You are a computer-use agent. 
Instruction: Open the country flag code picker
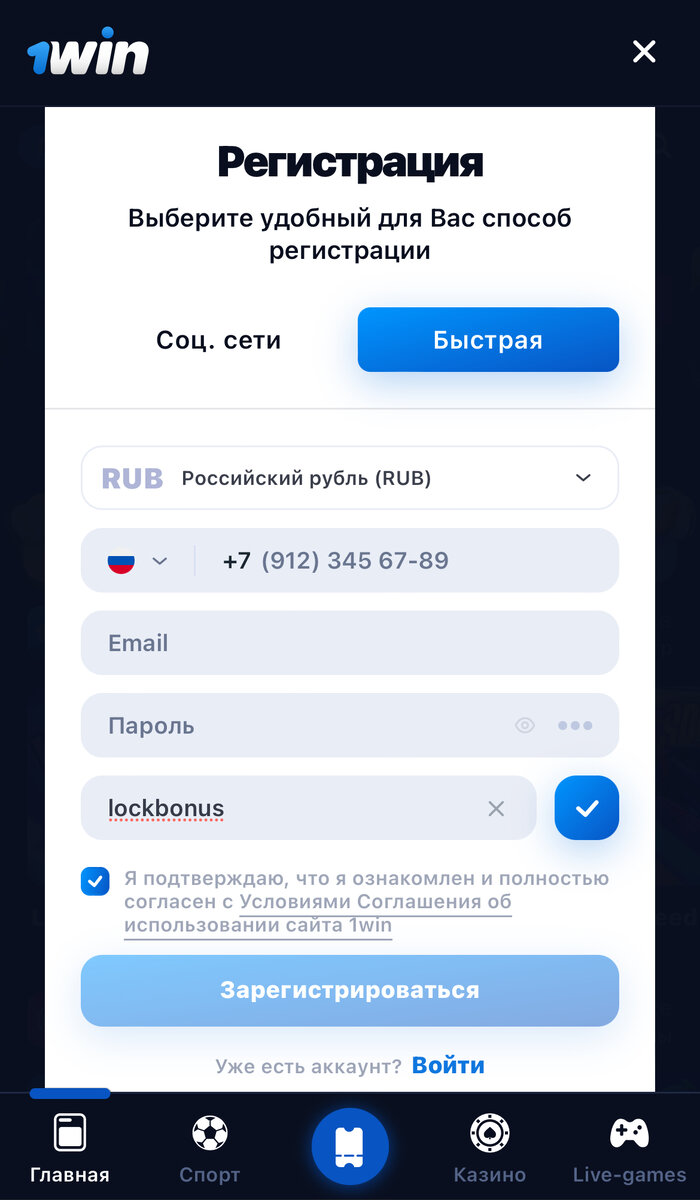pos(138,561)
